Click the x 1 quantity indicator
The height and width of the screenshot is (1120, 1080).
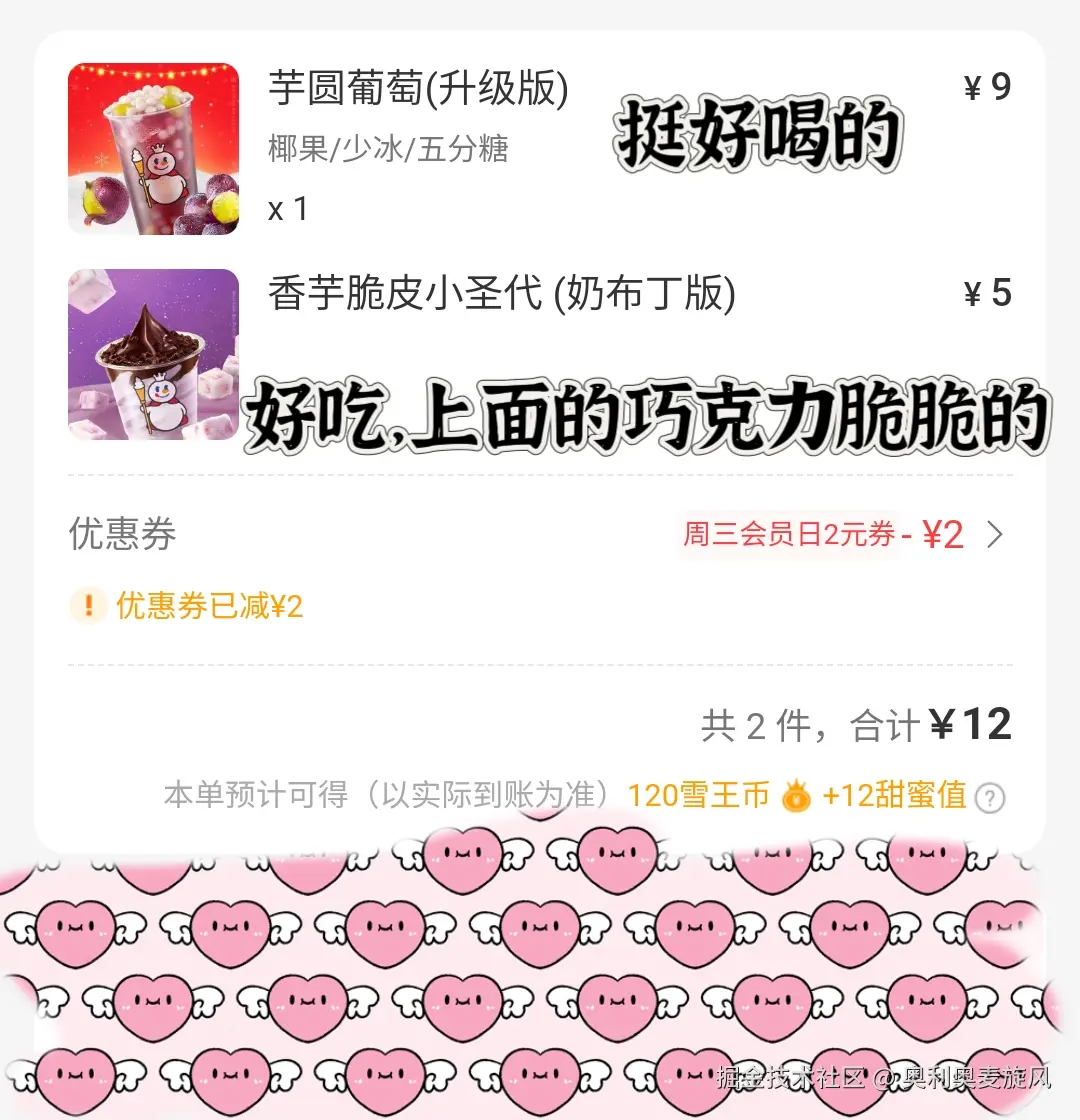pyautogui.click(x=289, y=209)
